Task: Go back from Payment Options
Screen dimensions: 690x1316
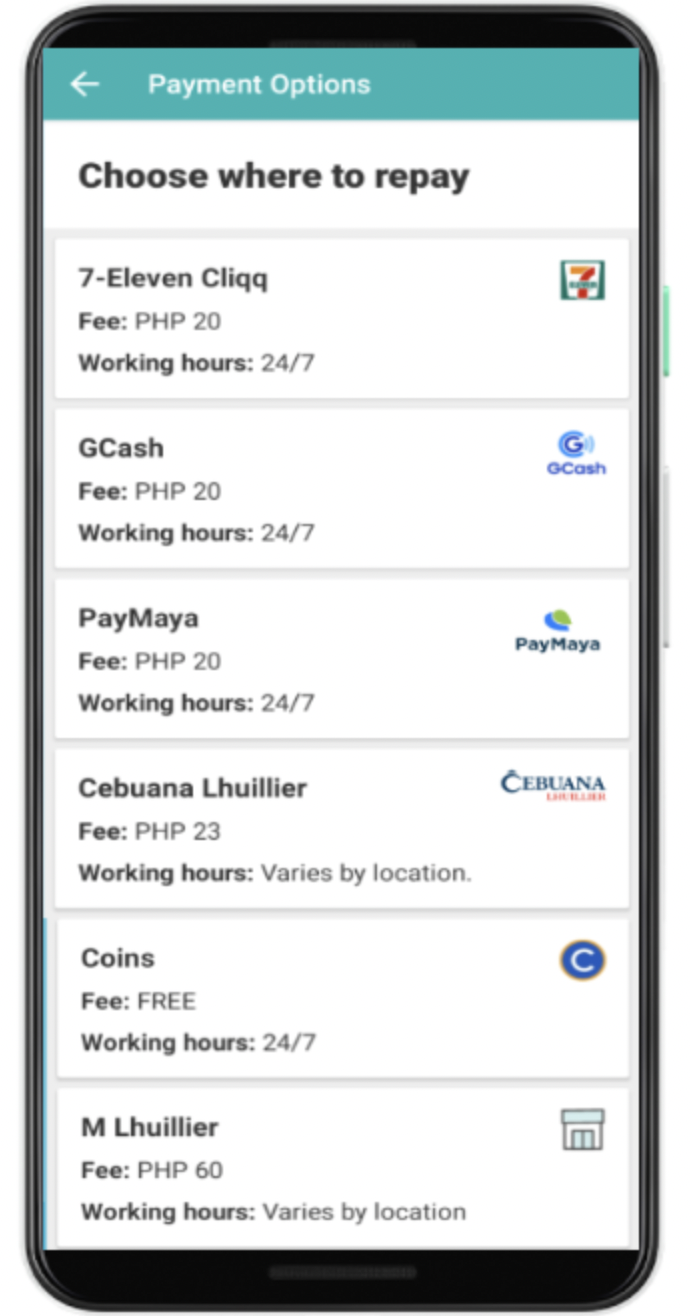Action: point(85,85)
